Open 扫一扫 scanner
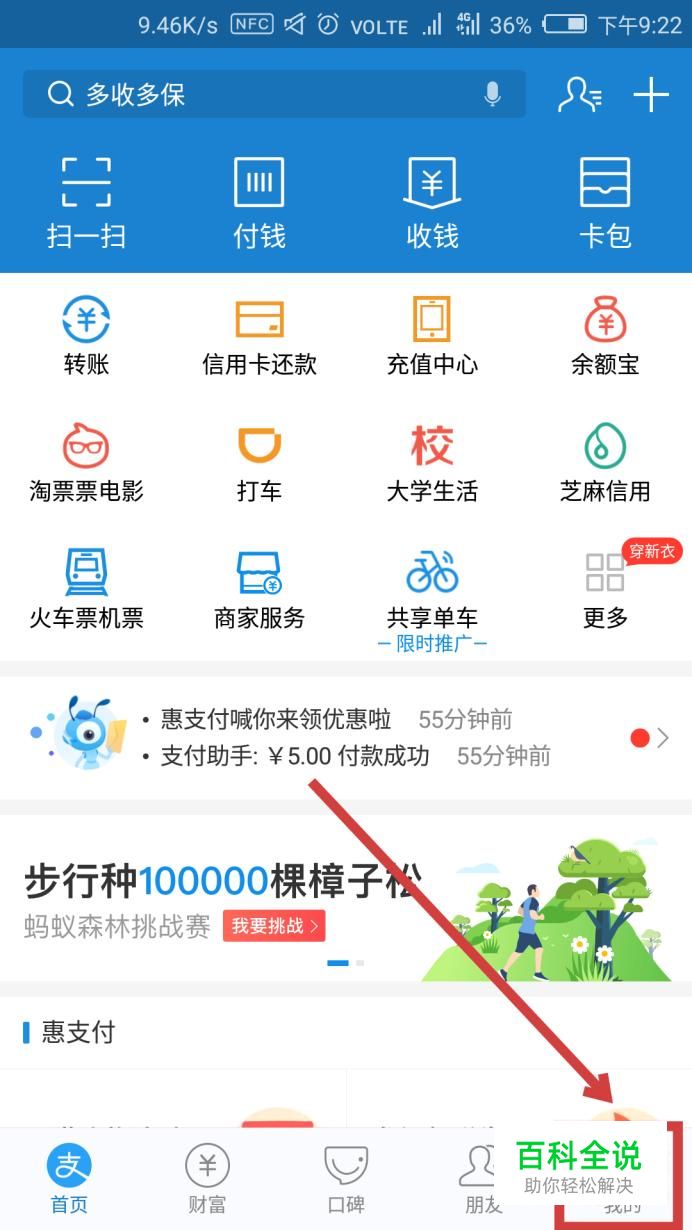This screenshot has height=1230, width=692. [x=86, y=203]
